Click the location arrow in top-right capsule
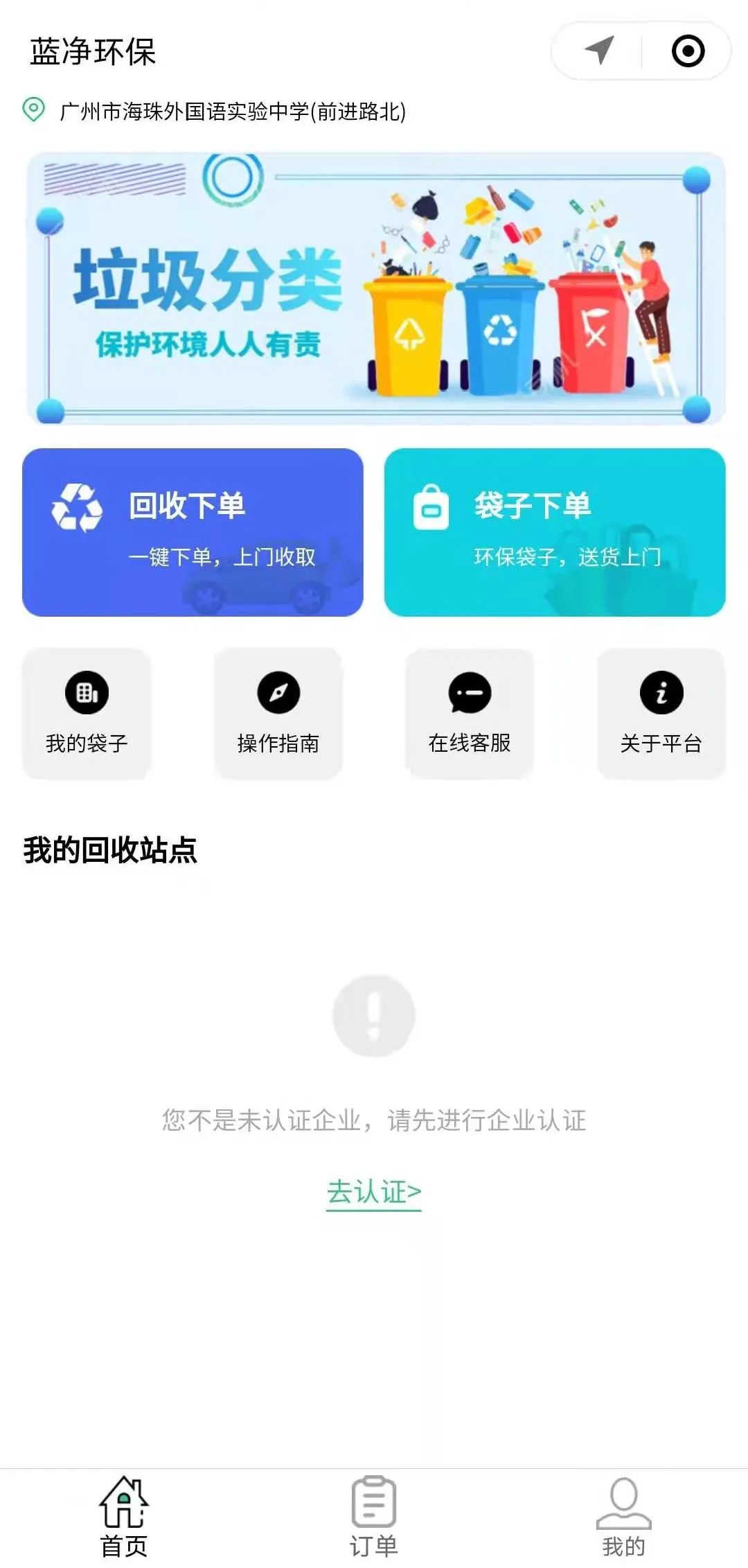748x1568 pixels. tap(600, 50)
